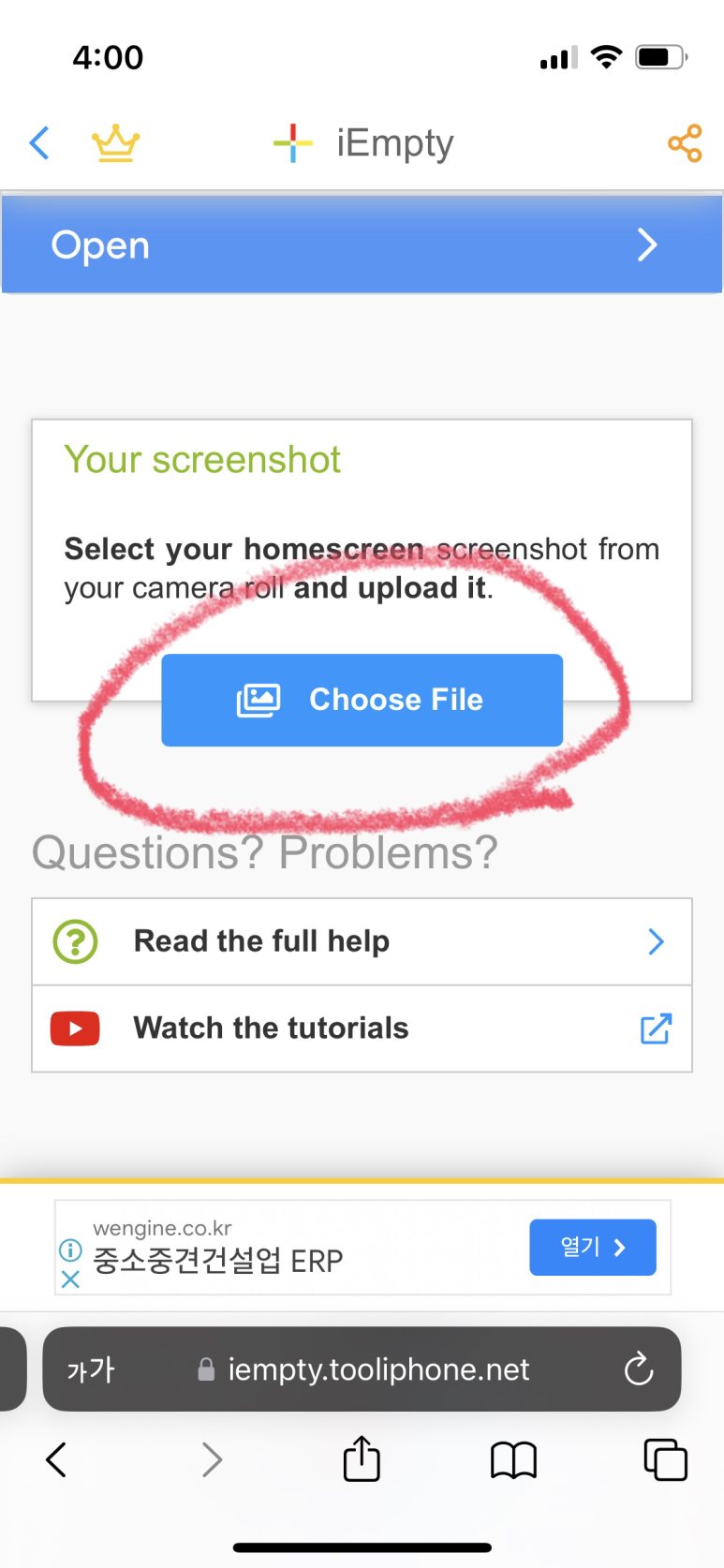Open Safari bookmarks
The width and height of the screenshot is (724, 1568).
513,1459
